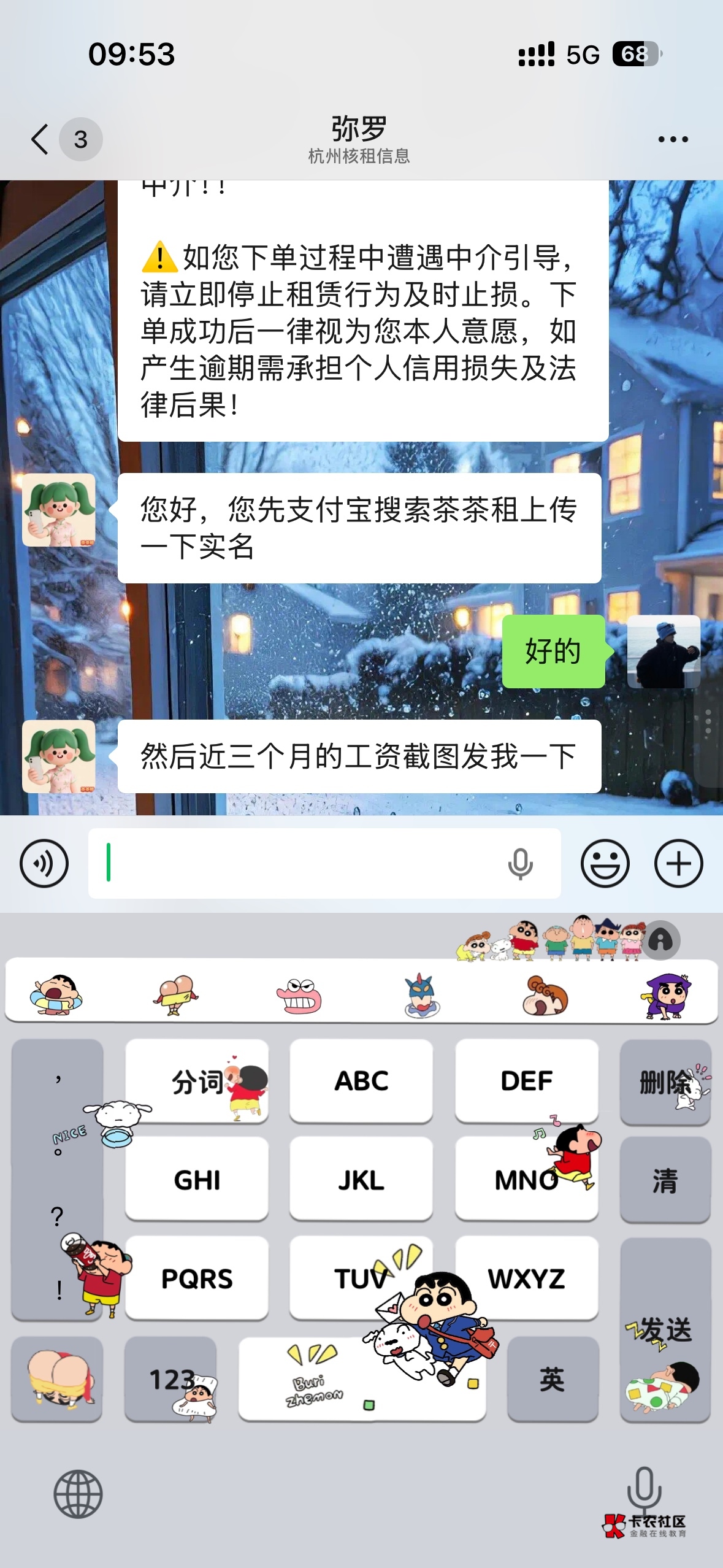
Task: Open the plus attachments menu
Action: pyautogui.click(x=678, y=864)
